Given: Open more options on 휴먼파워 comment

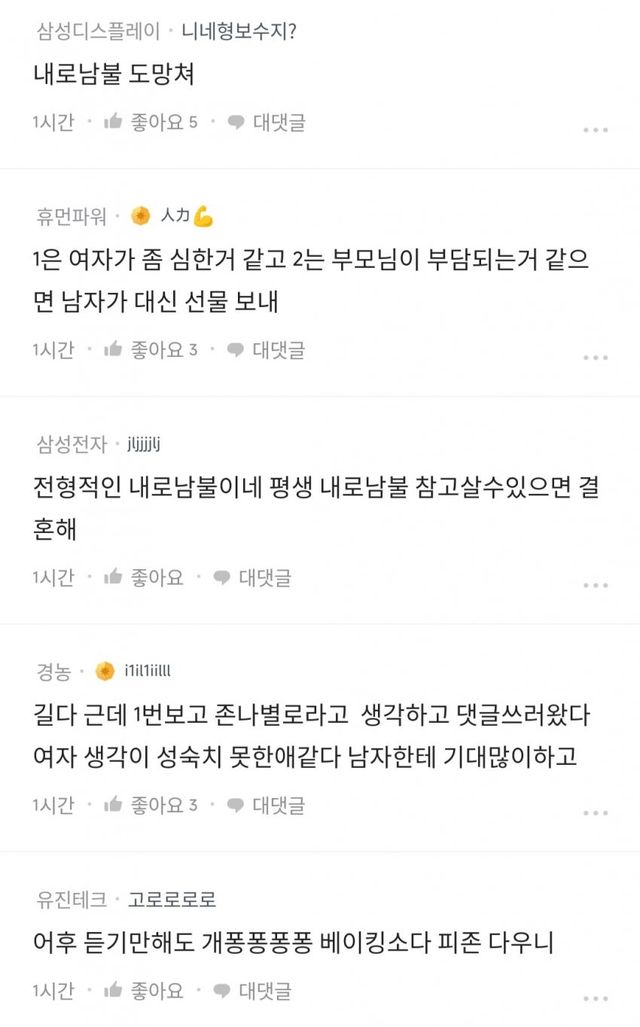Looking at the screenshot, I should click(595, 357).
